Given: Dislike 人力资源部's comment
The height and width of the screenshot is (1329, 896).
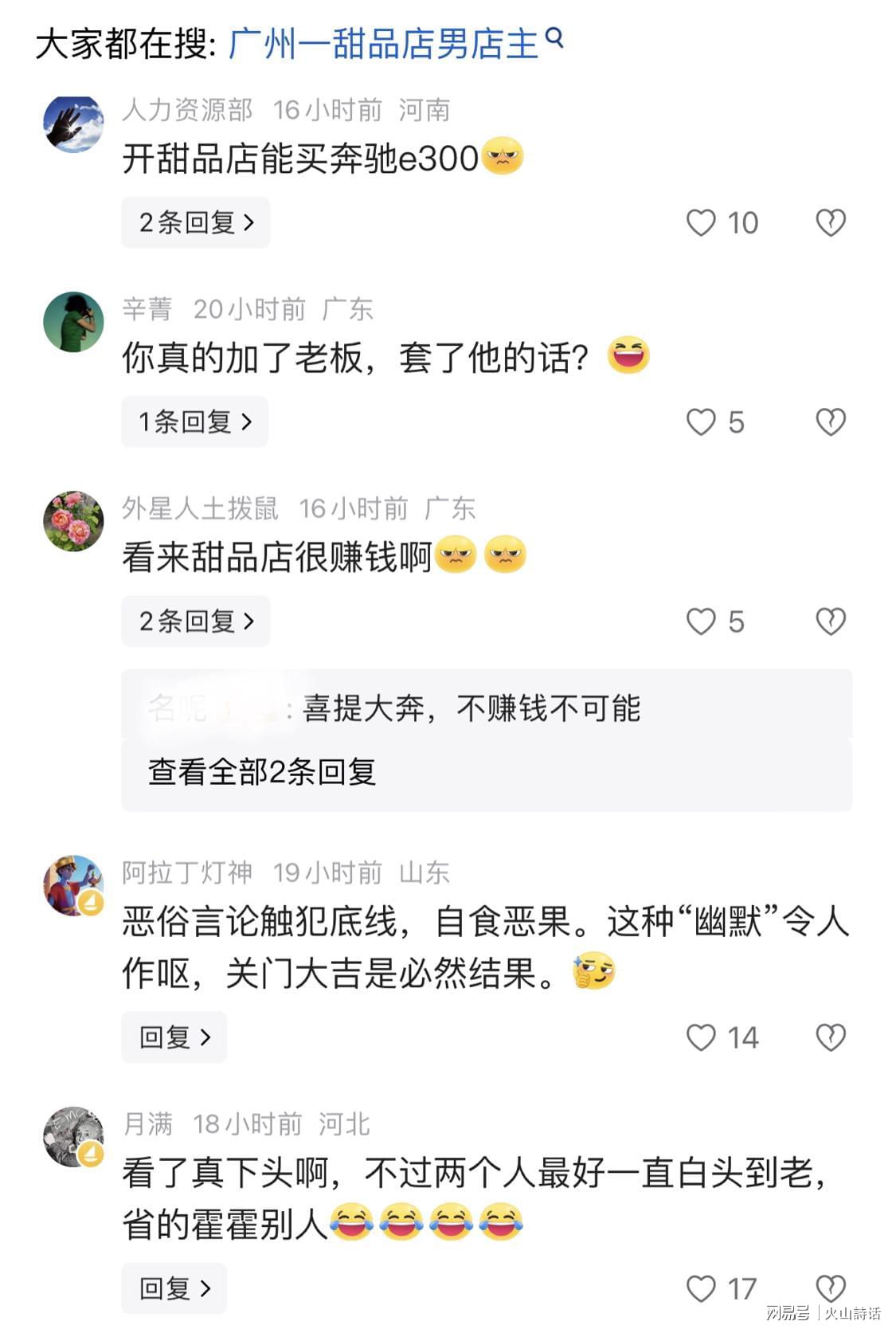Looking at the screenshot, I should pyautogui.click(x=830, y=223).
